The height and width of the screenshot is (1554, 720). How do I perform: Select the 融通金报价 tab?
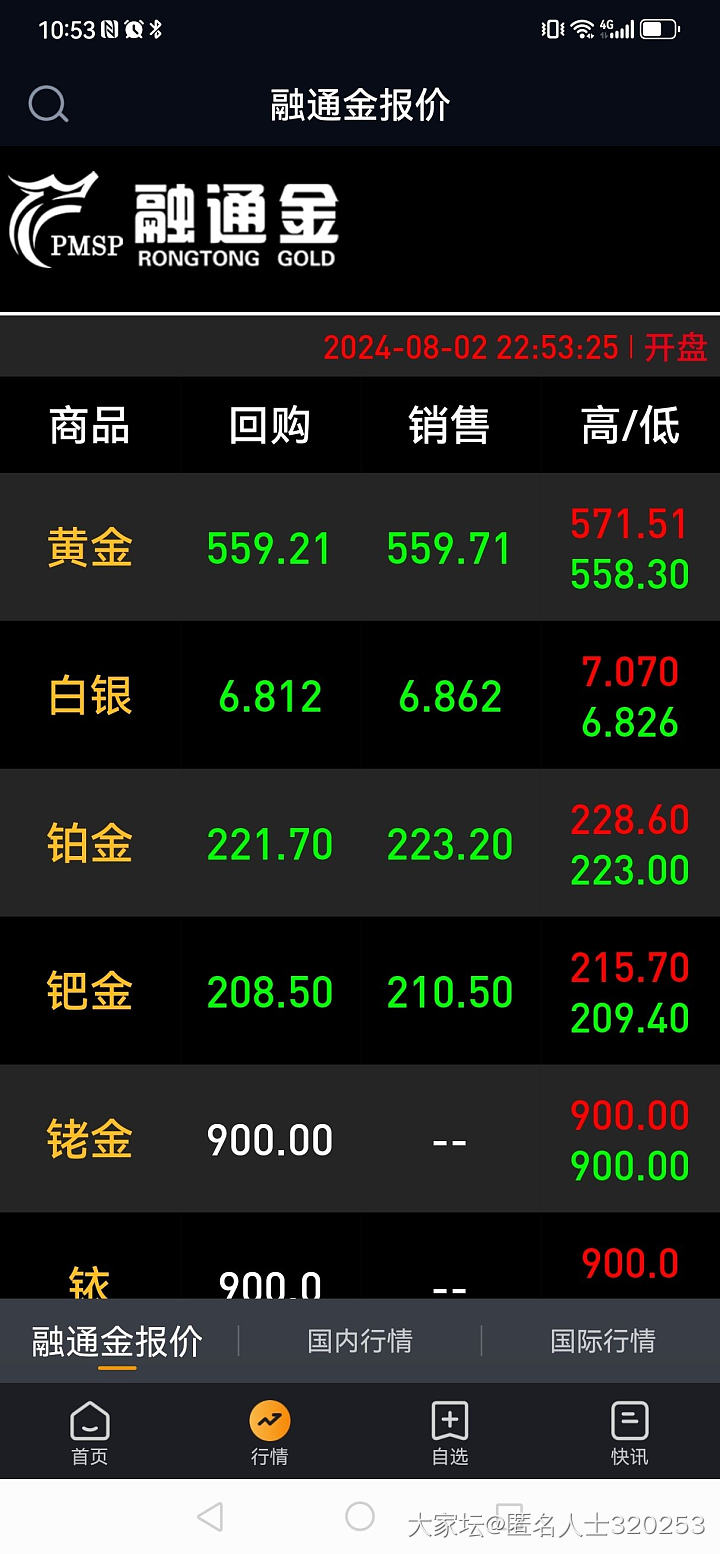117,1341
